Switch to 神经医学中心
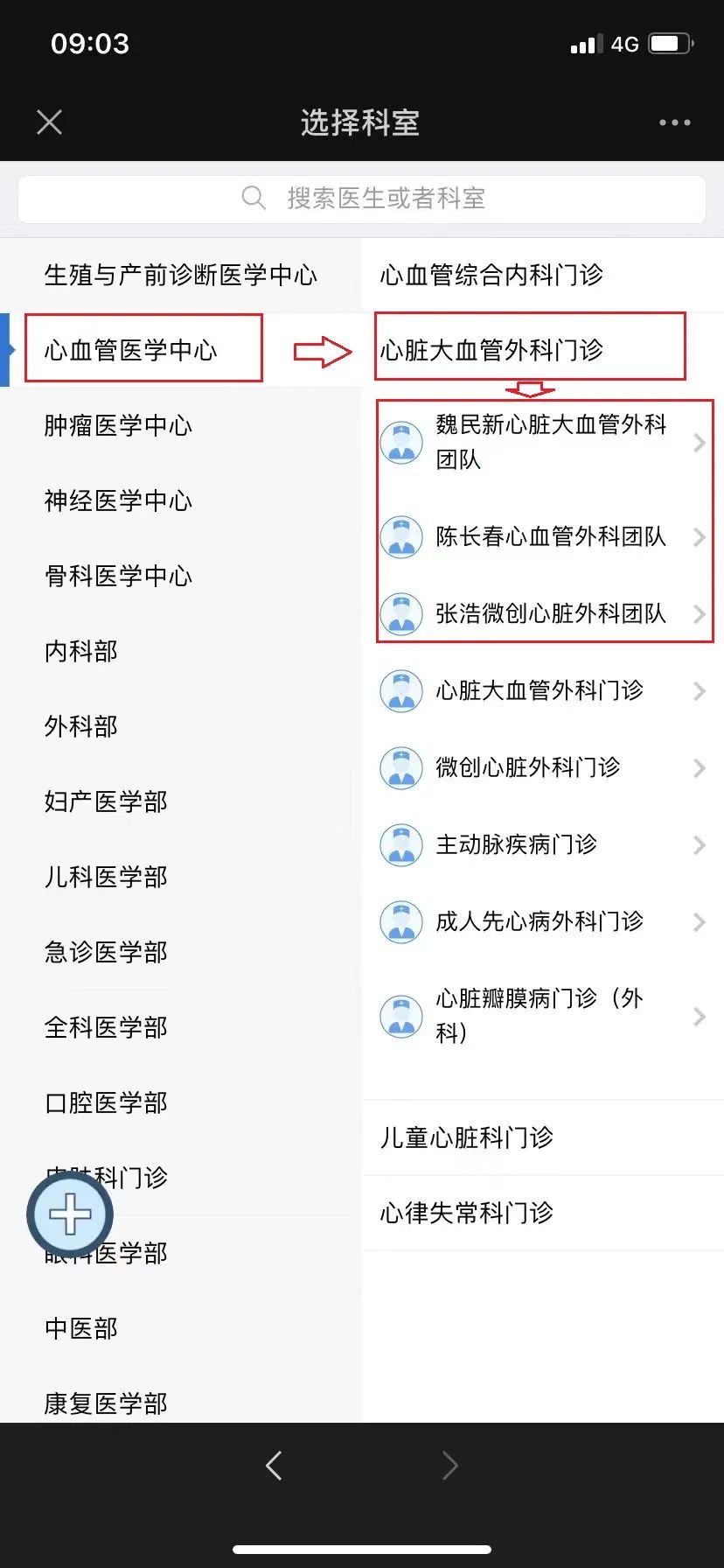The height and width of the screenshot is (1568, 724). pos(181,500)
